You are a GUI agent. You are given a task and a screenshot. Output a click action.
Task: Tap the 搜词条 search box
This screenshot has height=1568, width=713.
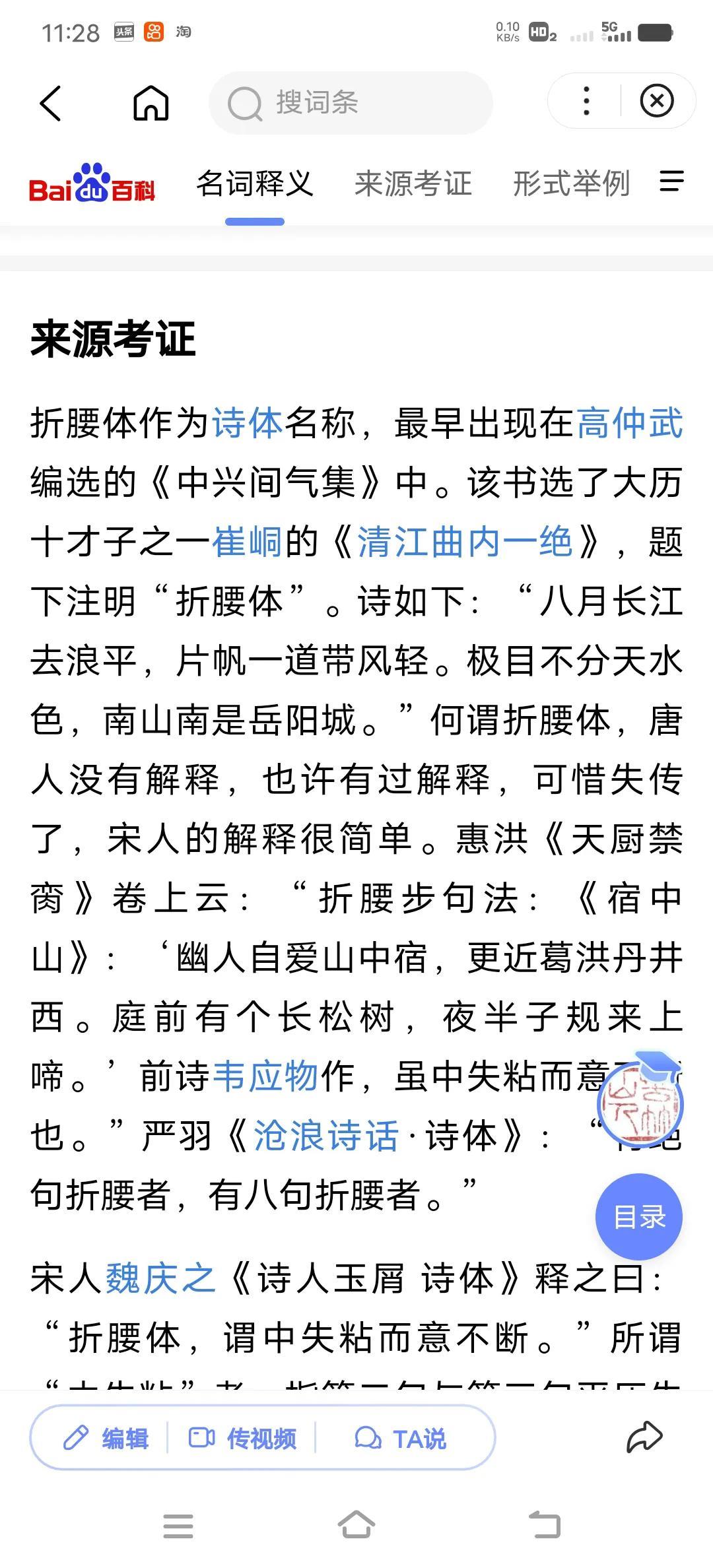pyautogui.click(x=351, y=103)
